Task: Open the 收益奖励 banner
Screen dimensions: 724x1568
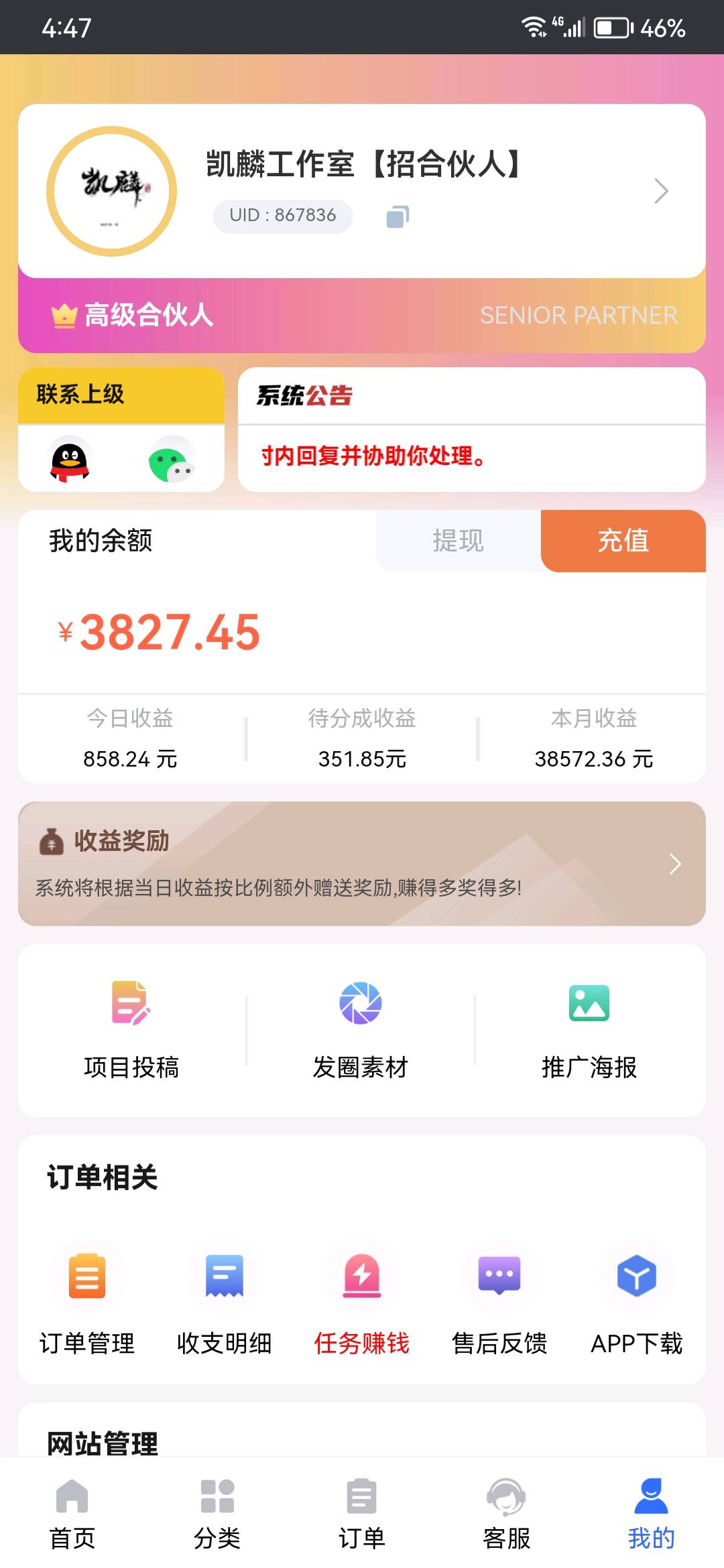Action: click(x=362, y=864)
